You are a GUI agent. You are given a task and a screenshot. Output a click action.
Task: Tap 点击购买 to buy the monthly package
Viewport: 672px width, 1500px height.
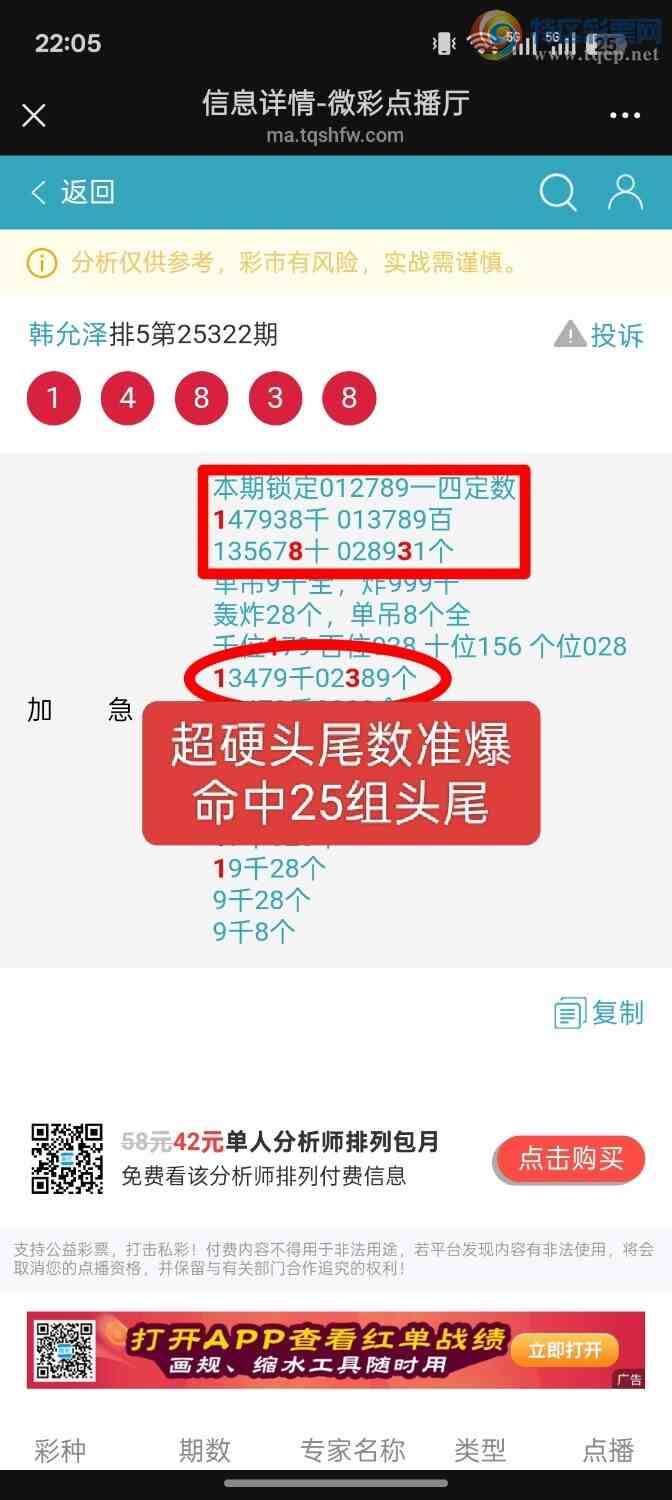point(570,1159)
